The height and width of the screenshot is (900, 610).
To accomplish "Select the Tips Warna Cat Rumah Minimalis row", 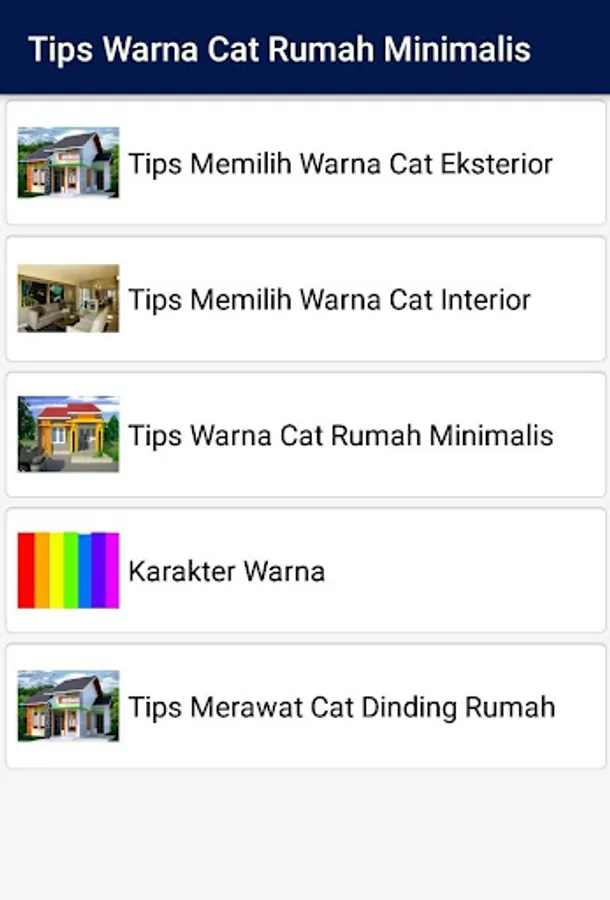I will (305, 435).
